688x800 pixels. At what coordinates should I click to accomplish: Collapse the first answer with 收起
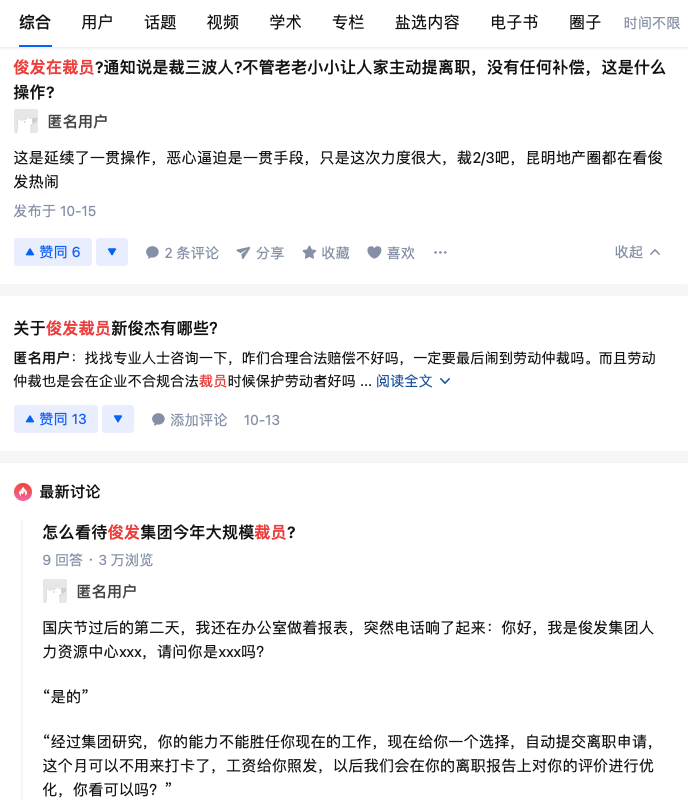point(638,252)
